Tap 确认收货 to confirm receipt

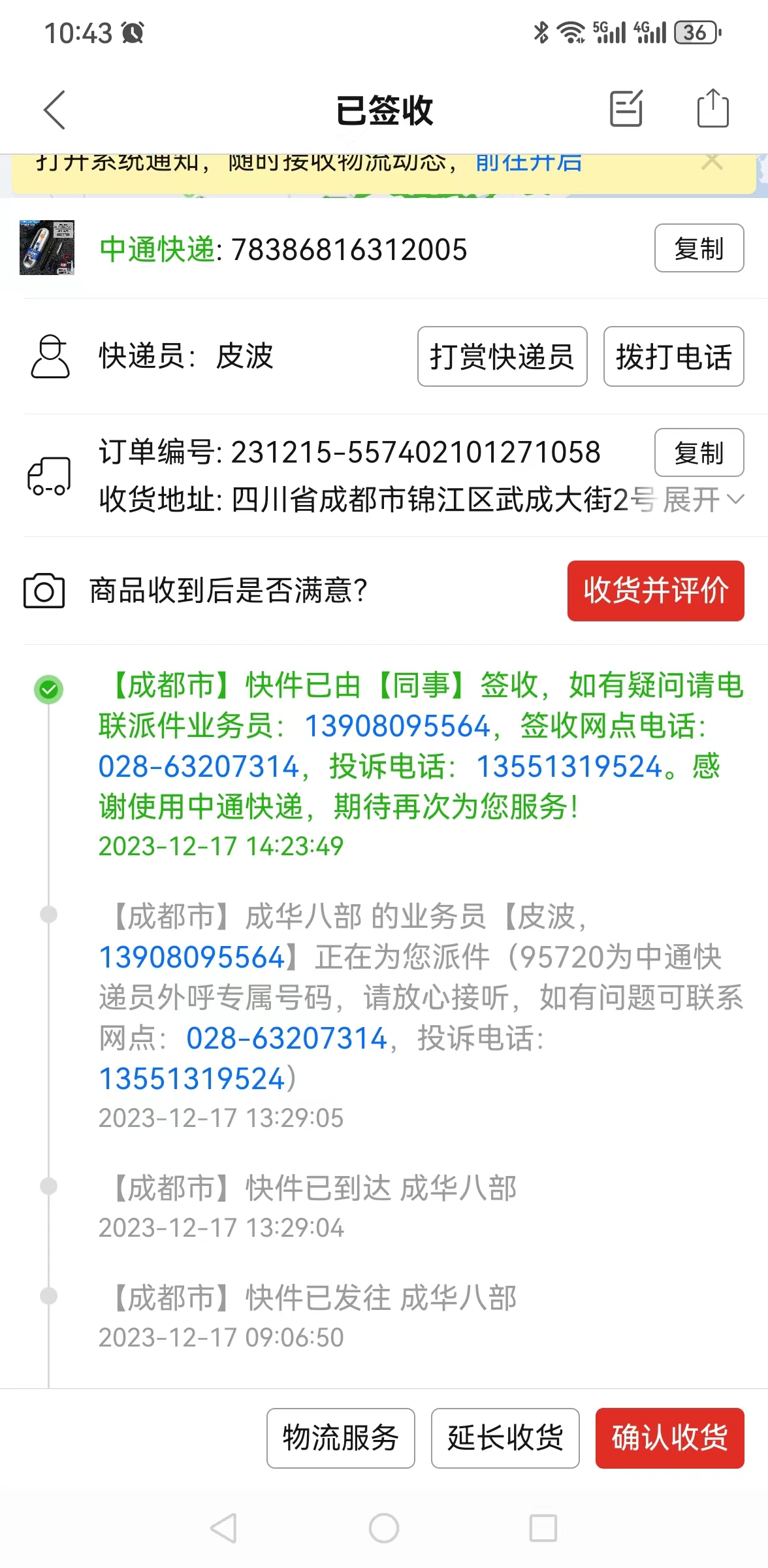coord(670,1438)
